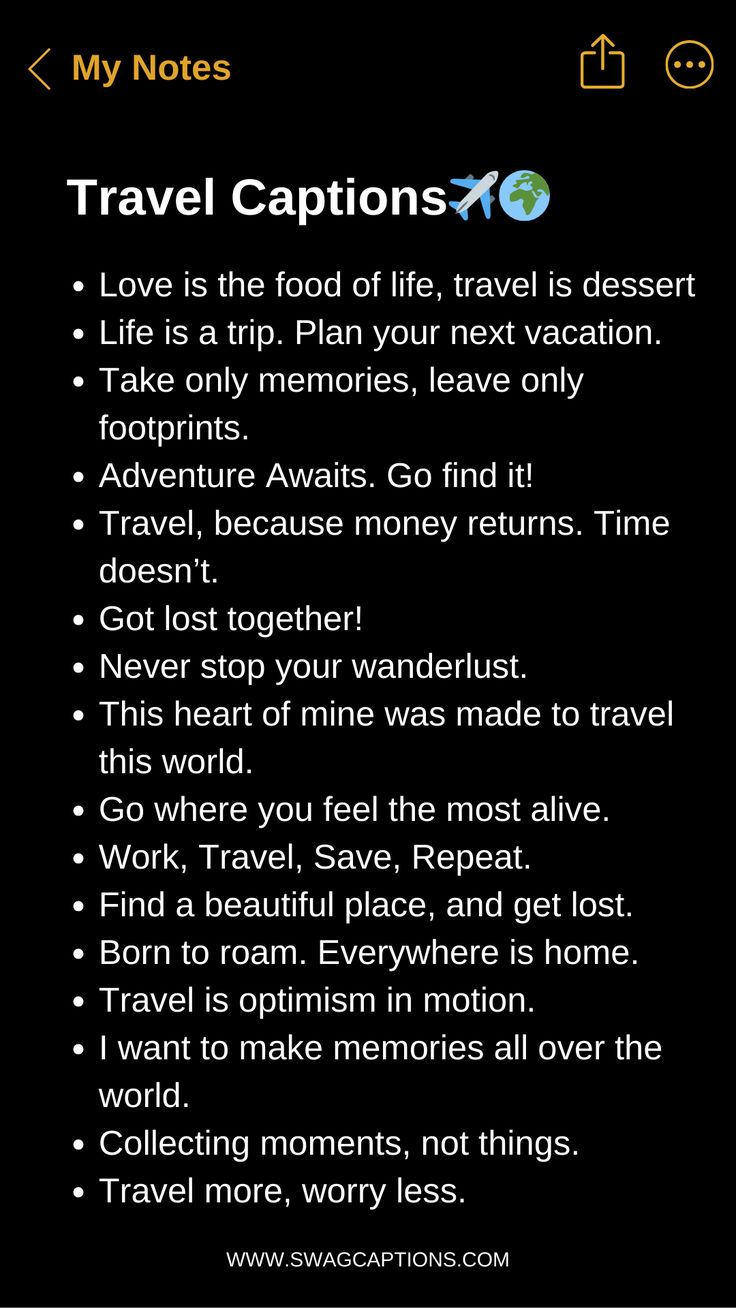Tap 'Collecting moments, not things.' line
736x1308 pixels.
pyautogui.click(x=339, y=1142)
